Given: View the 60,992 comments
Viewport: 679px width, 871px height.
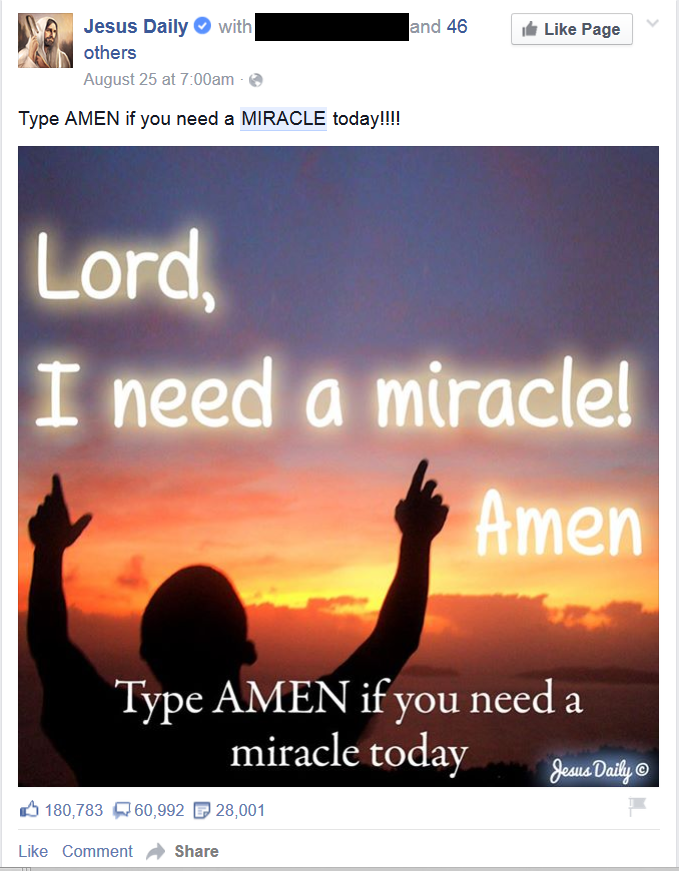Looking at the screenshot, I should pos(149,810).
